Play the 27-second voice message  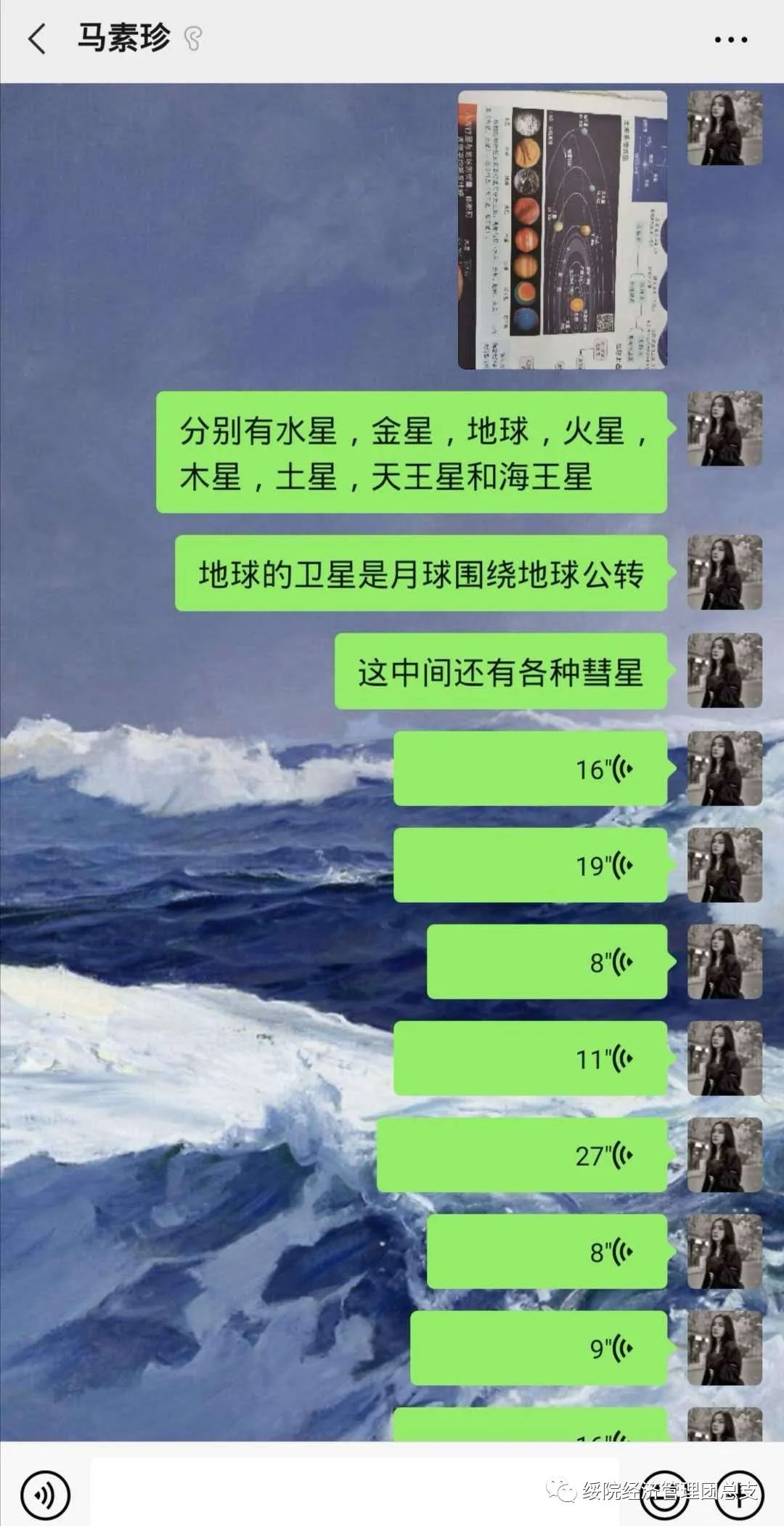(521, 1155)
